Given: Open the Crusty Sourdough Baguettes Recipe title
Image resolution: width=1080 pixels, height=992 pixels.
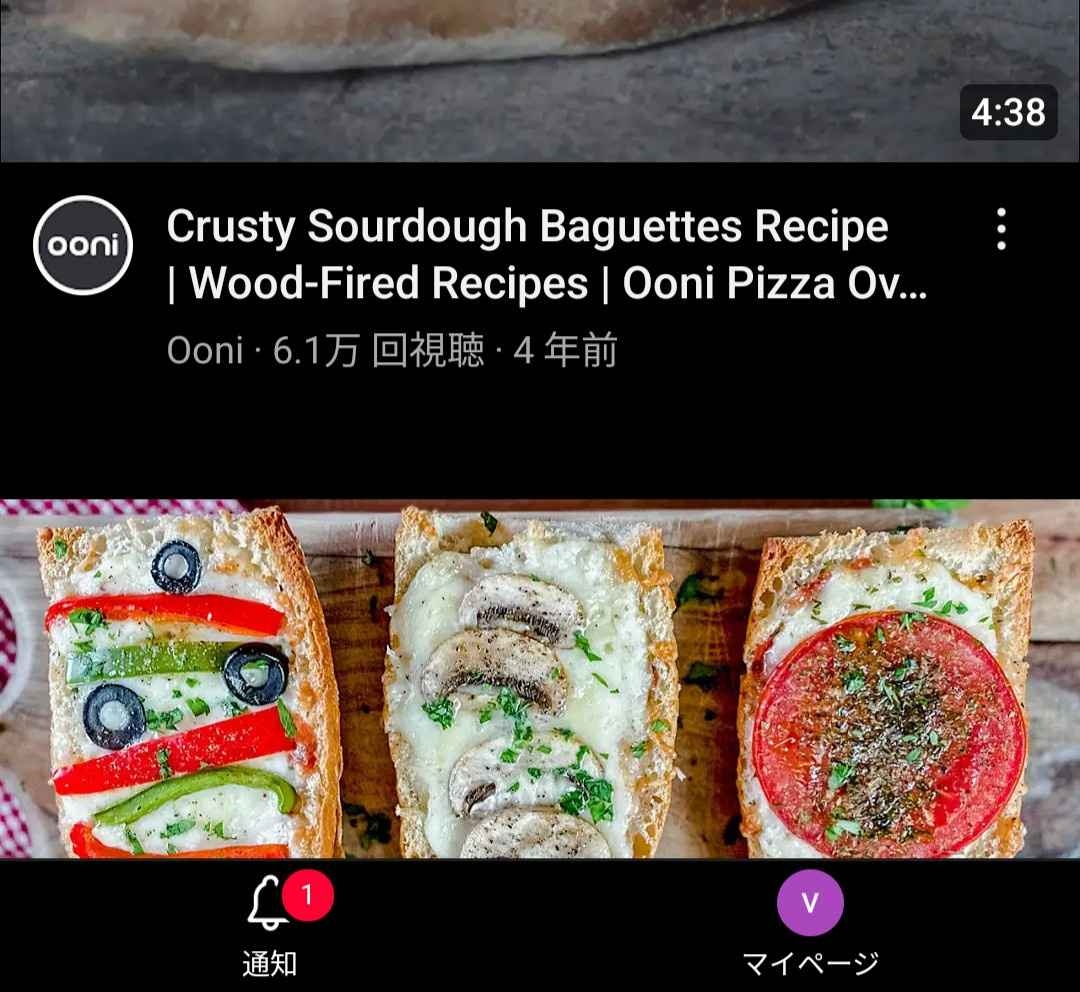Looking at the screenshot, I should tap(546, 255).
